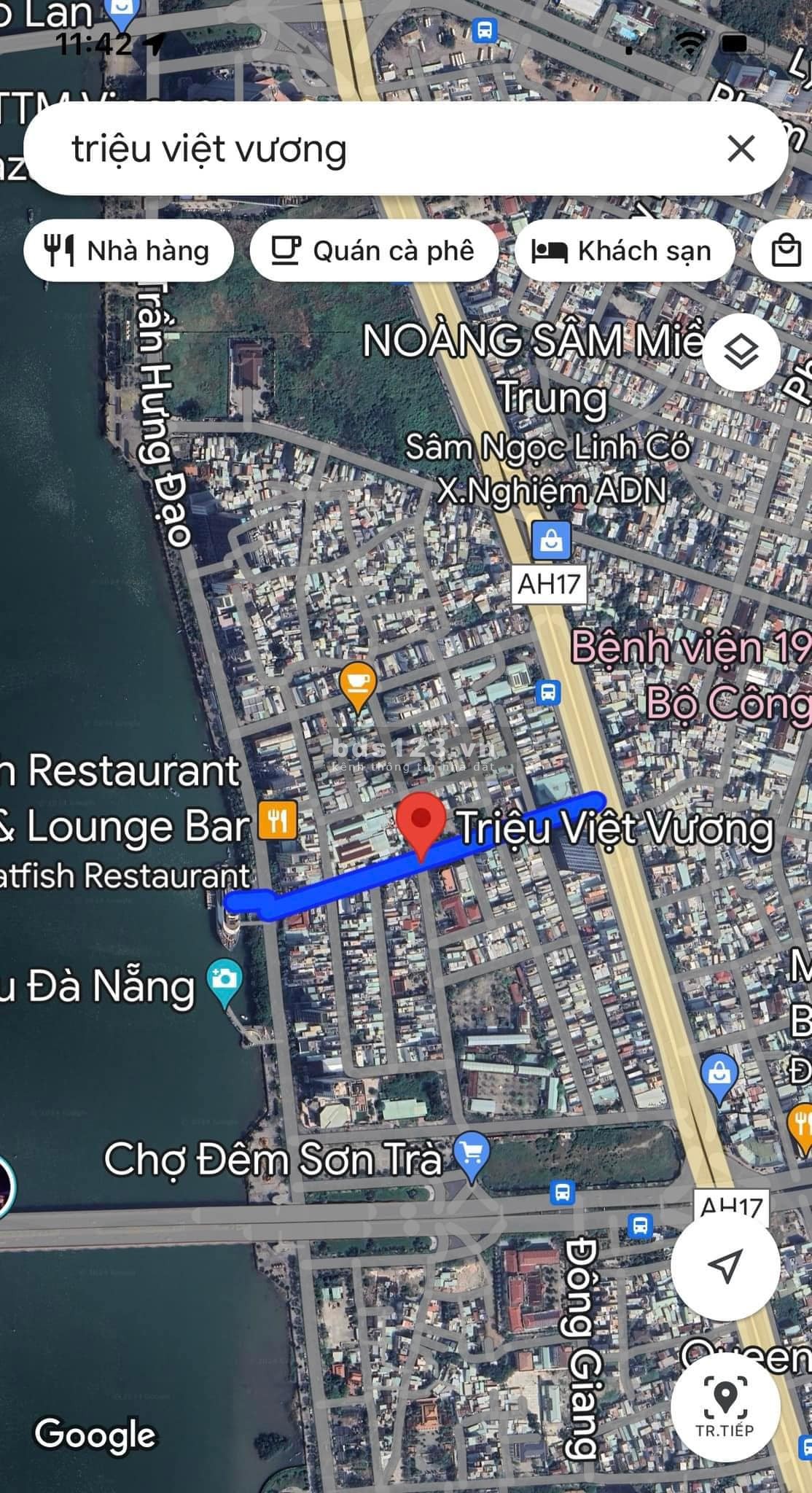Open the Lounge Bar restaurant marker
812x1493 pixels.
(x=277, y=822)
